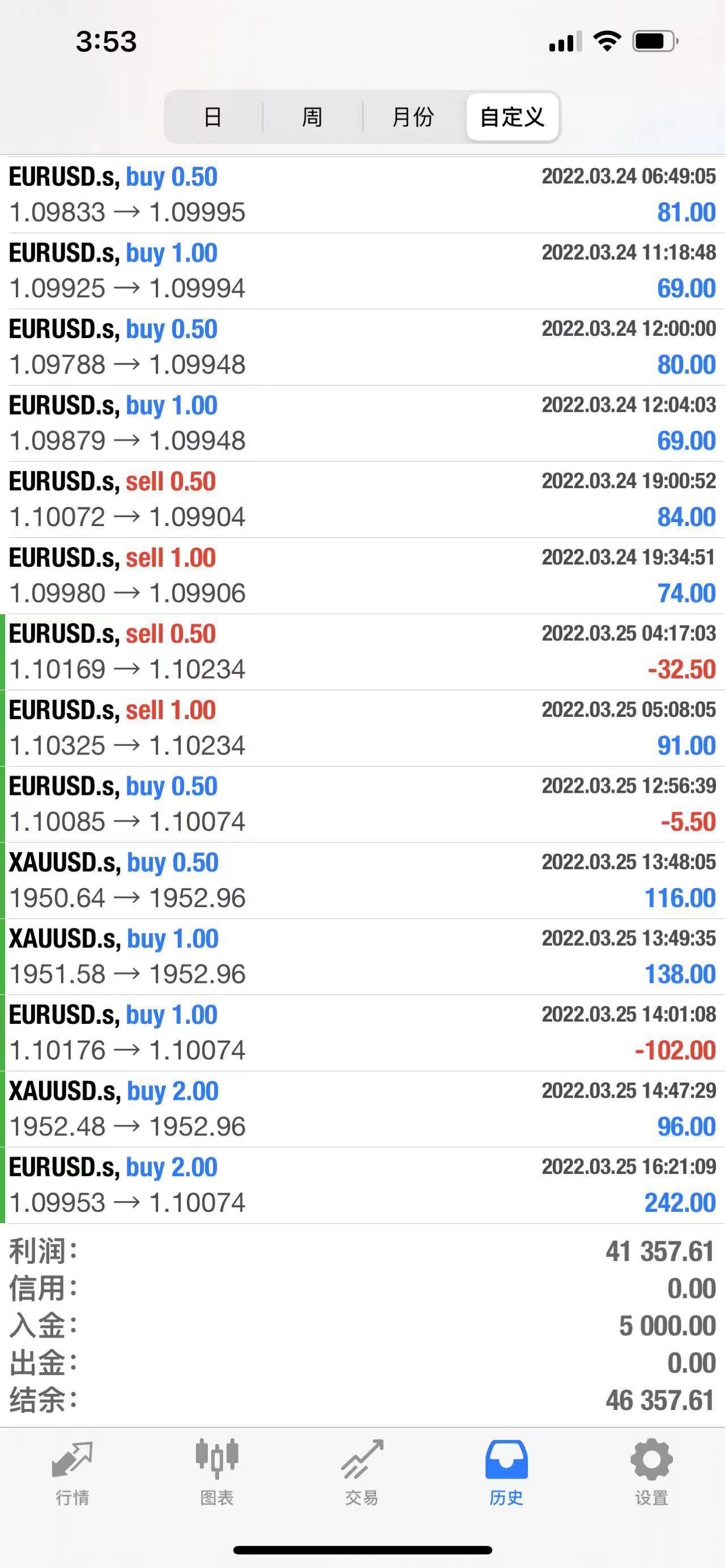Image resolution: width=725 pixels, height=1568 pixels.
Task: Expand the XAUUSD buy 0.50 trade with 116.00 profit
Action: (362, 880)
